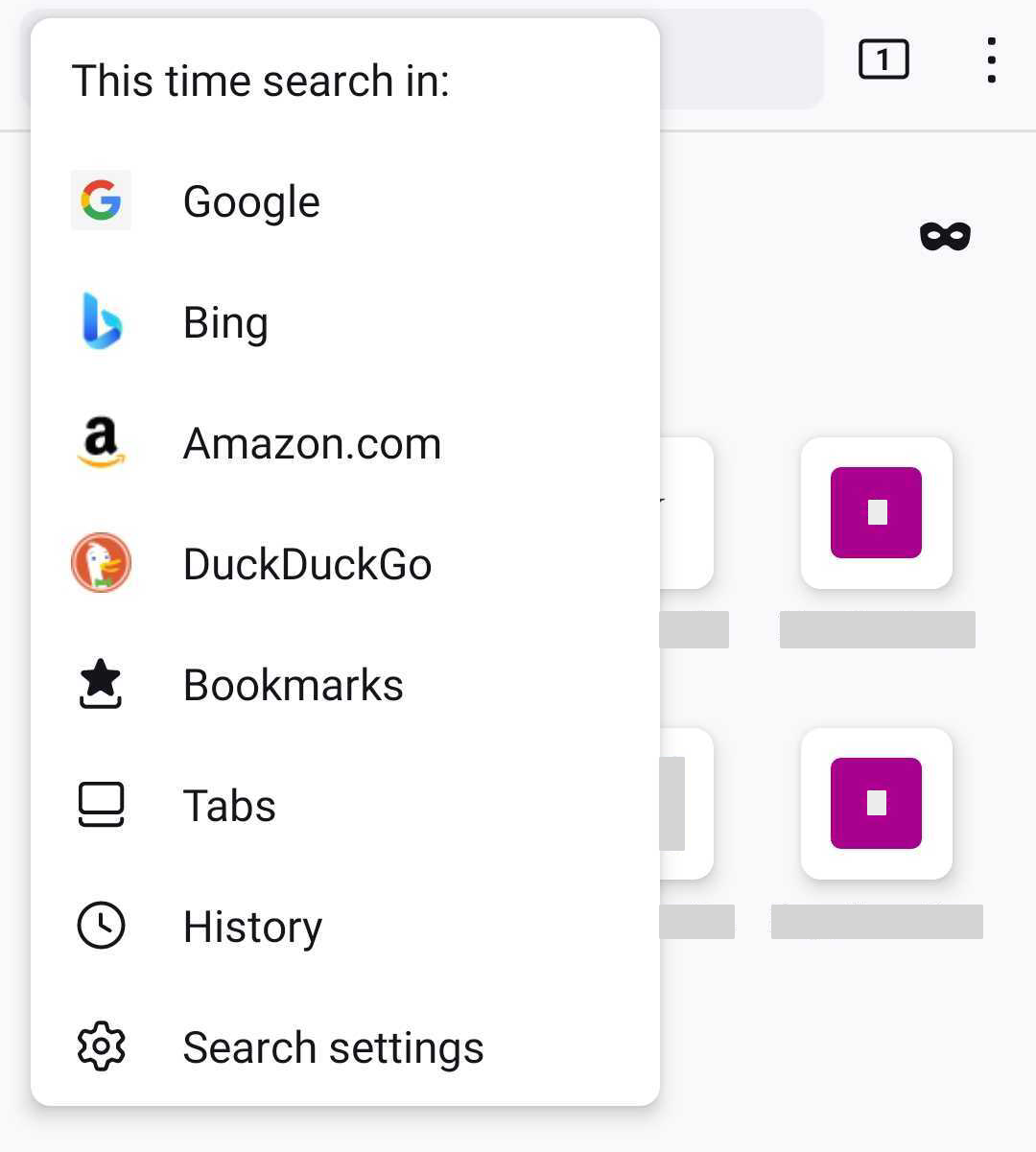Select the 'This time search in' panel
Image resolution: width=1036 pixels, height=1152 pixels.
262,81
